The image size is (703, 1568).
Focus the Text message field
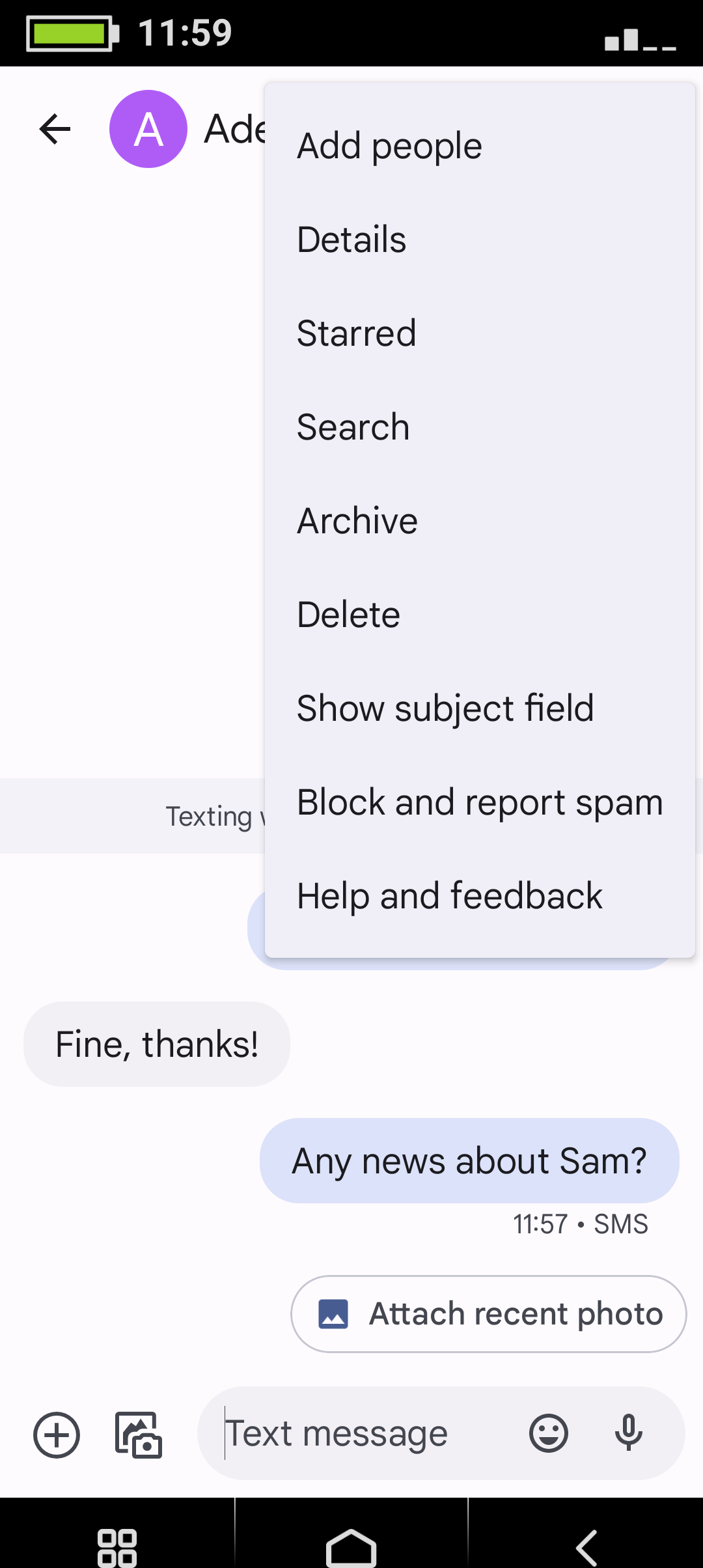pos(365,1434)
